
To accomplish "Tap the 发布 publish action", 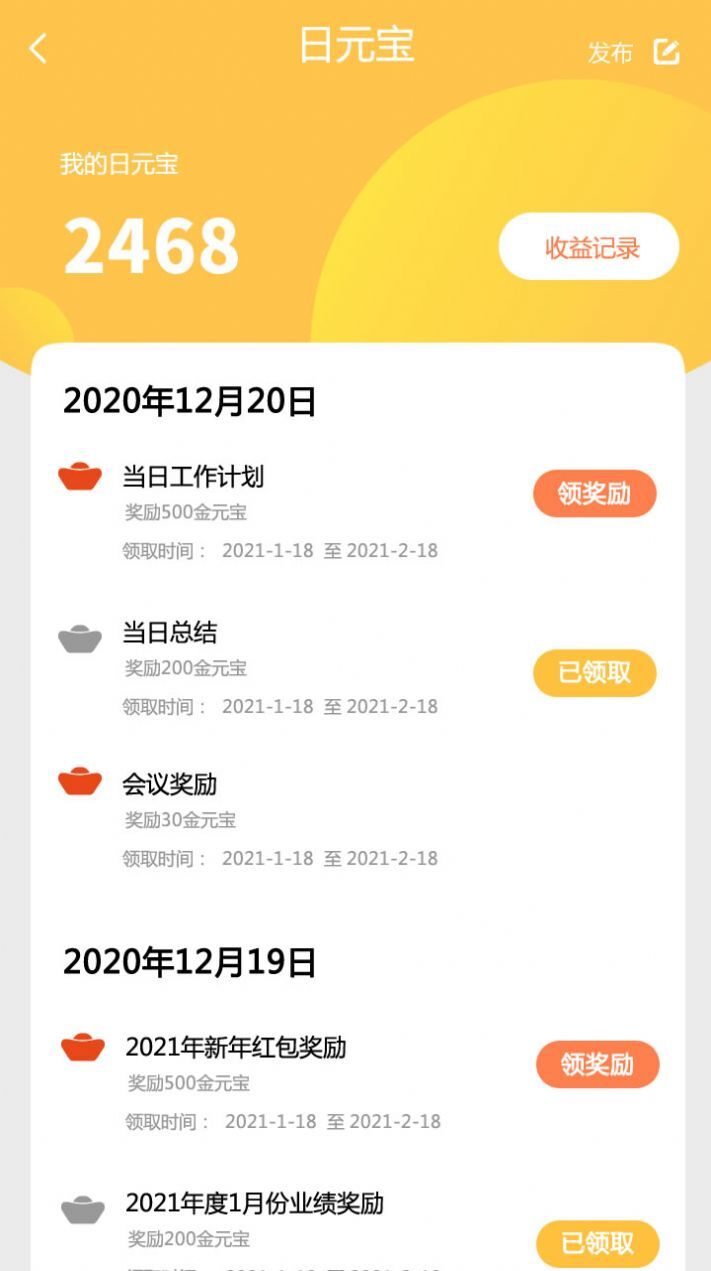I will [x=633, y=52].
